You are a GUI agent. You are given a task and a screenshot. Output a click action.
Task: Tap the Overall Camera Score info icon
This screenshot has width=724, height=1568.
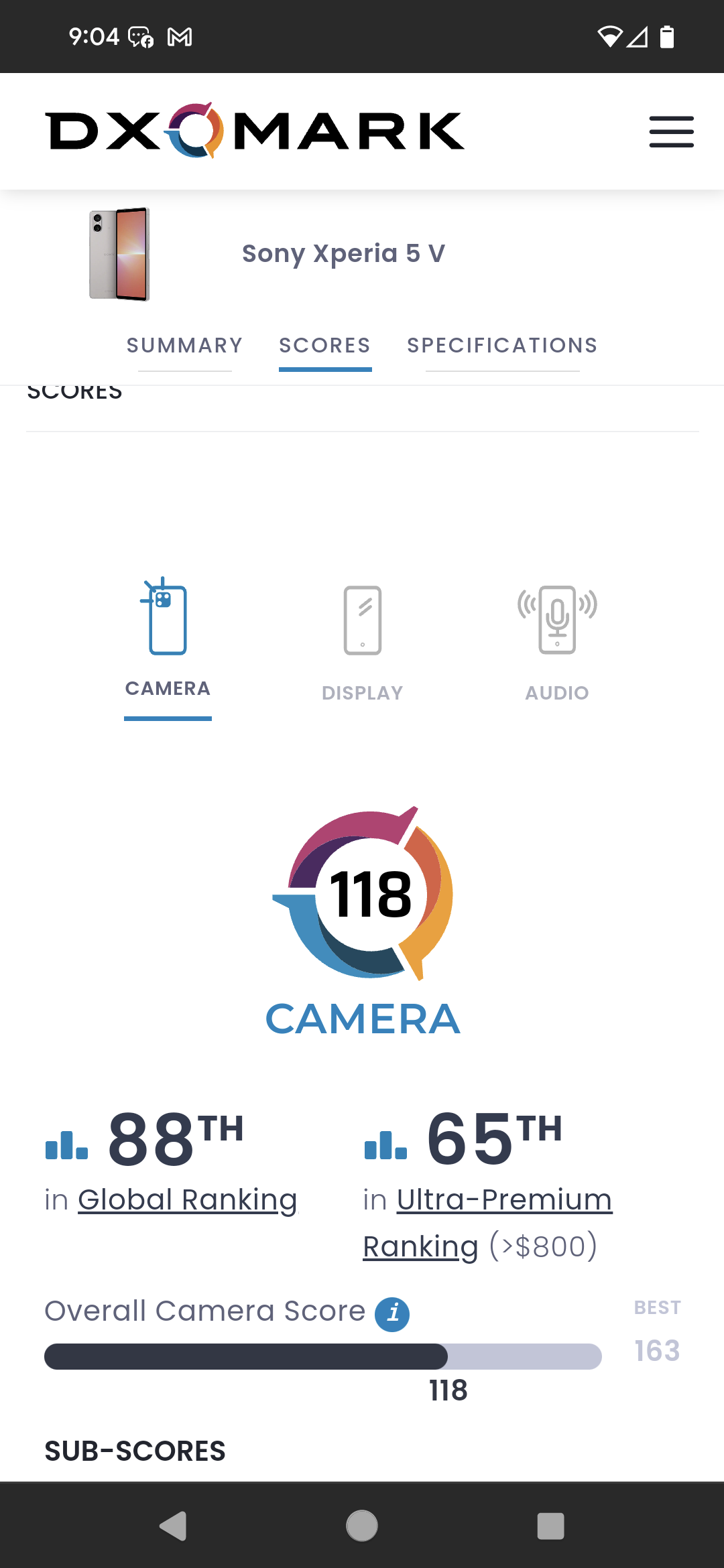[392, 1314]
